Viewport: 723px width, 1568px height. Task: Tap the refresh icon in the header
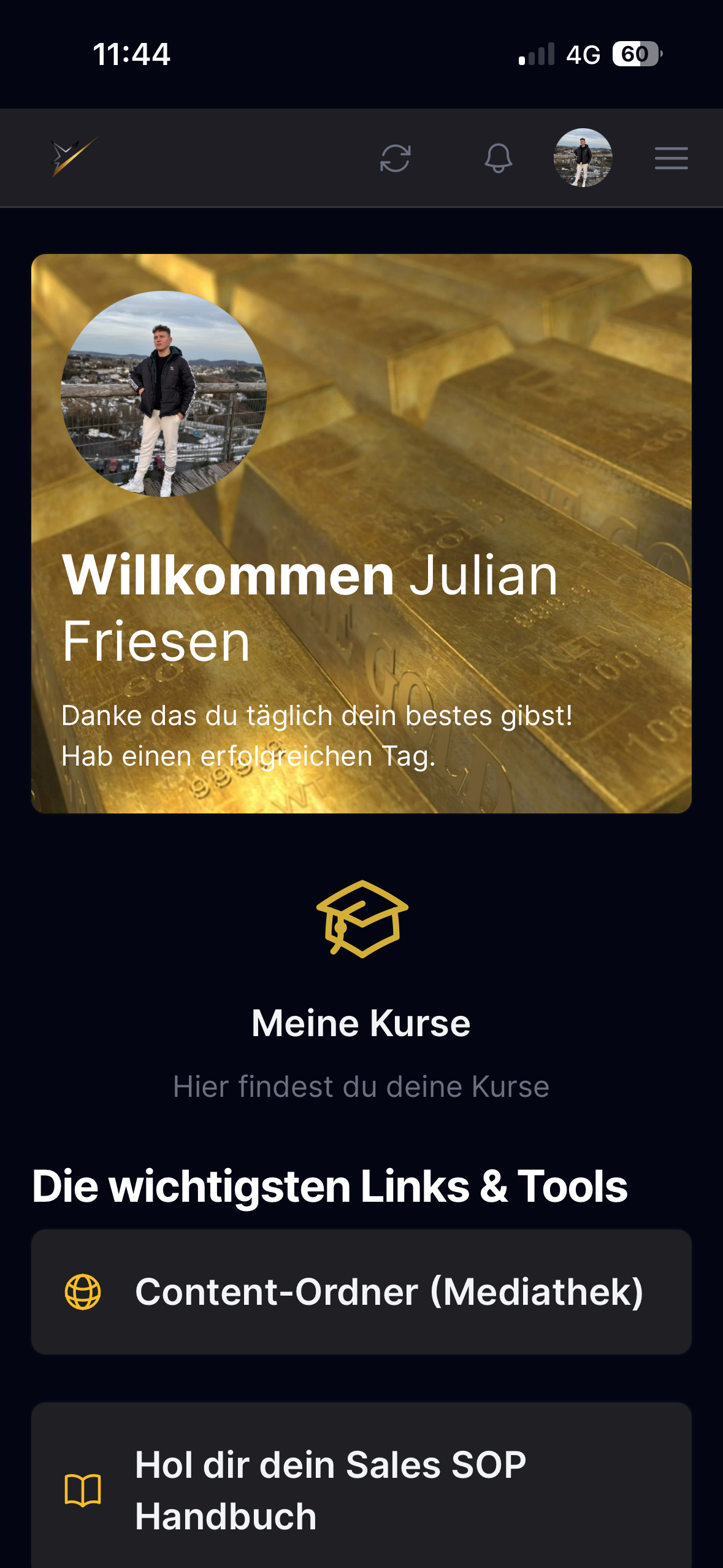coord(395,158)
